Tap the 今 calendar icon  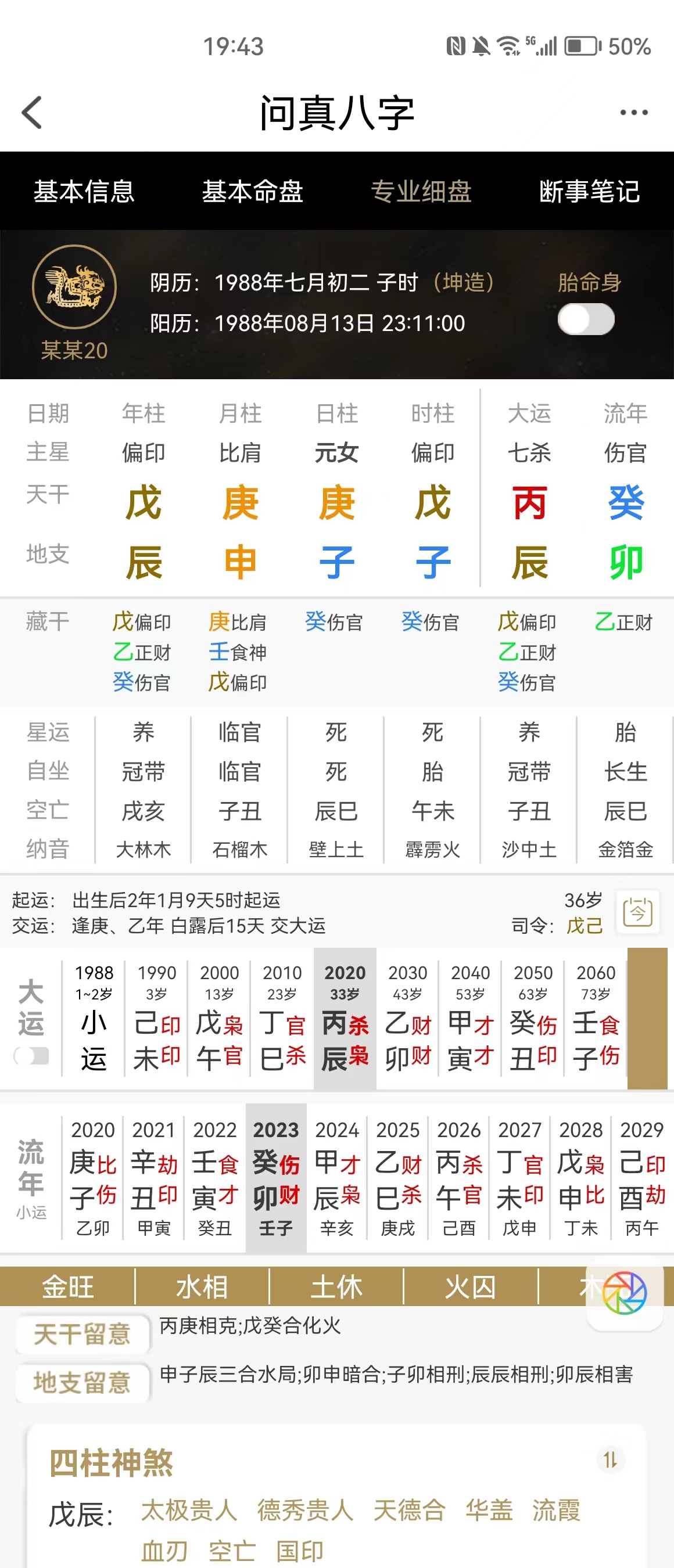(637, 912)
